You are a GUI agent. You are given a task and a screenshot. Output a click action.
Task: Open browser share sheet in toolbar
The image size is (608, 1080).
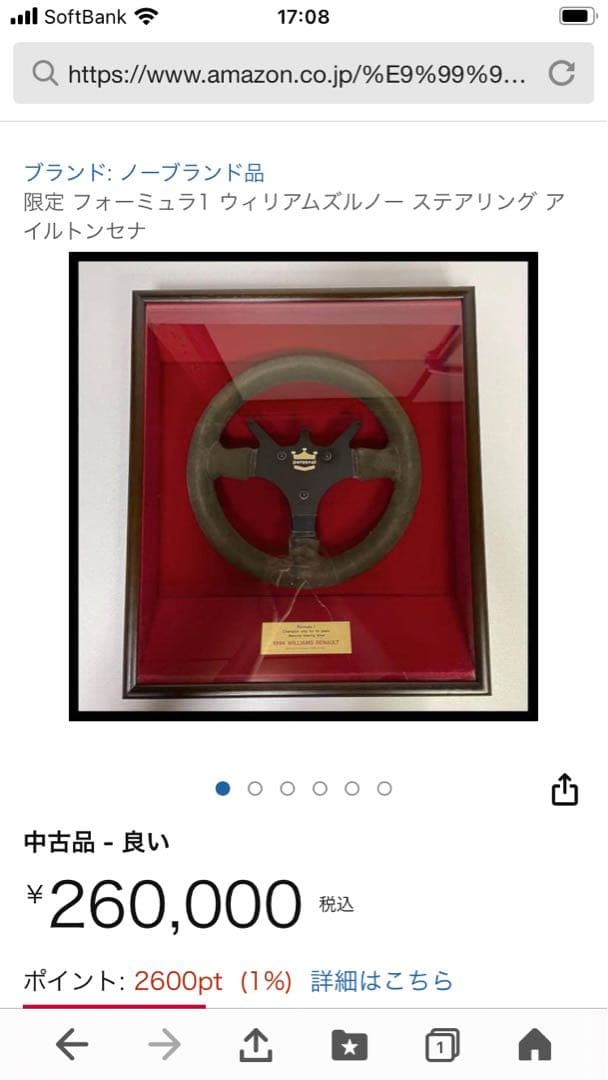tap(256, 1045)
